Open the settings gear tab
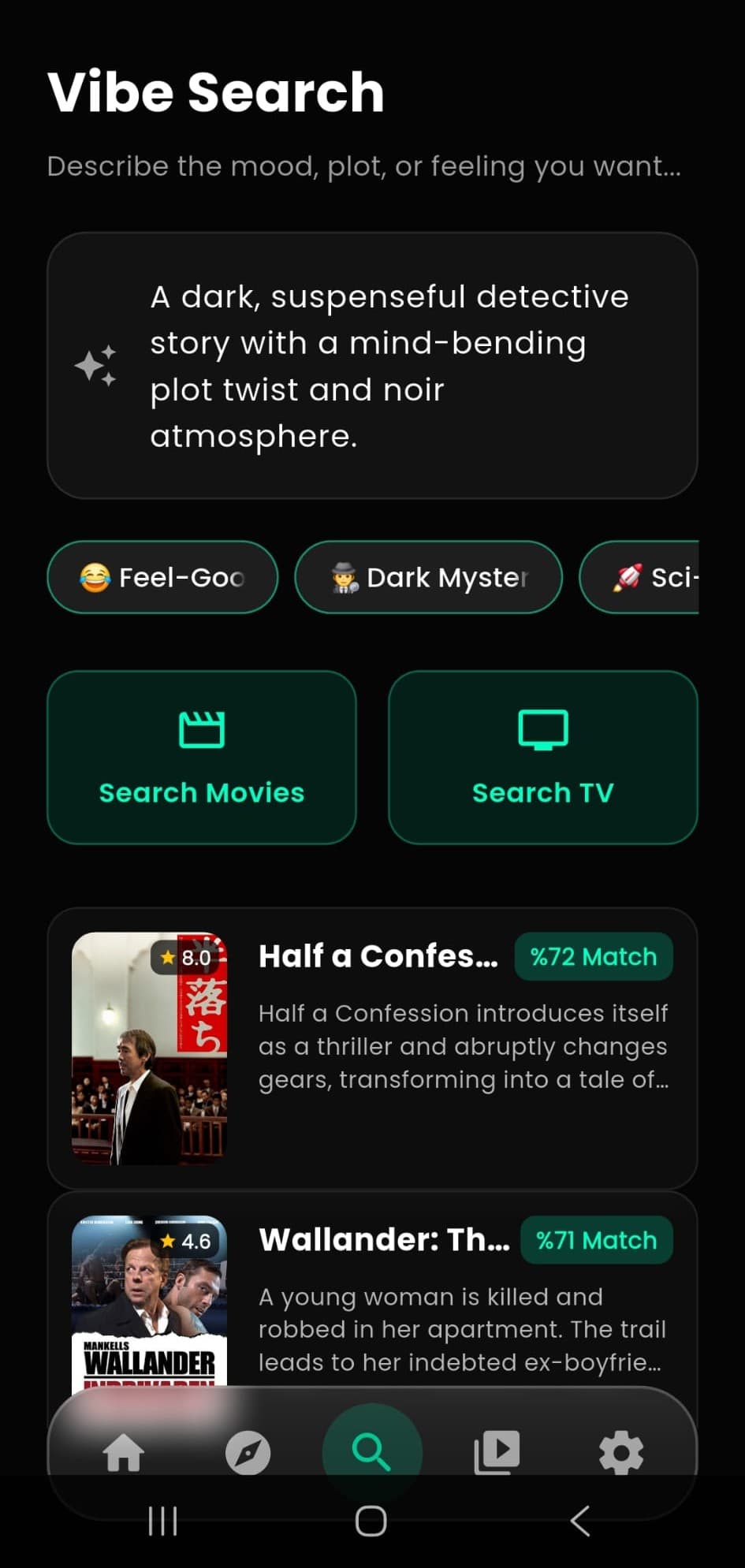 (x=621, y=1452)
